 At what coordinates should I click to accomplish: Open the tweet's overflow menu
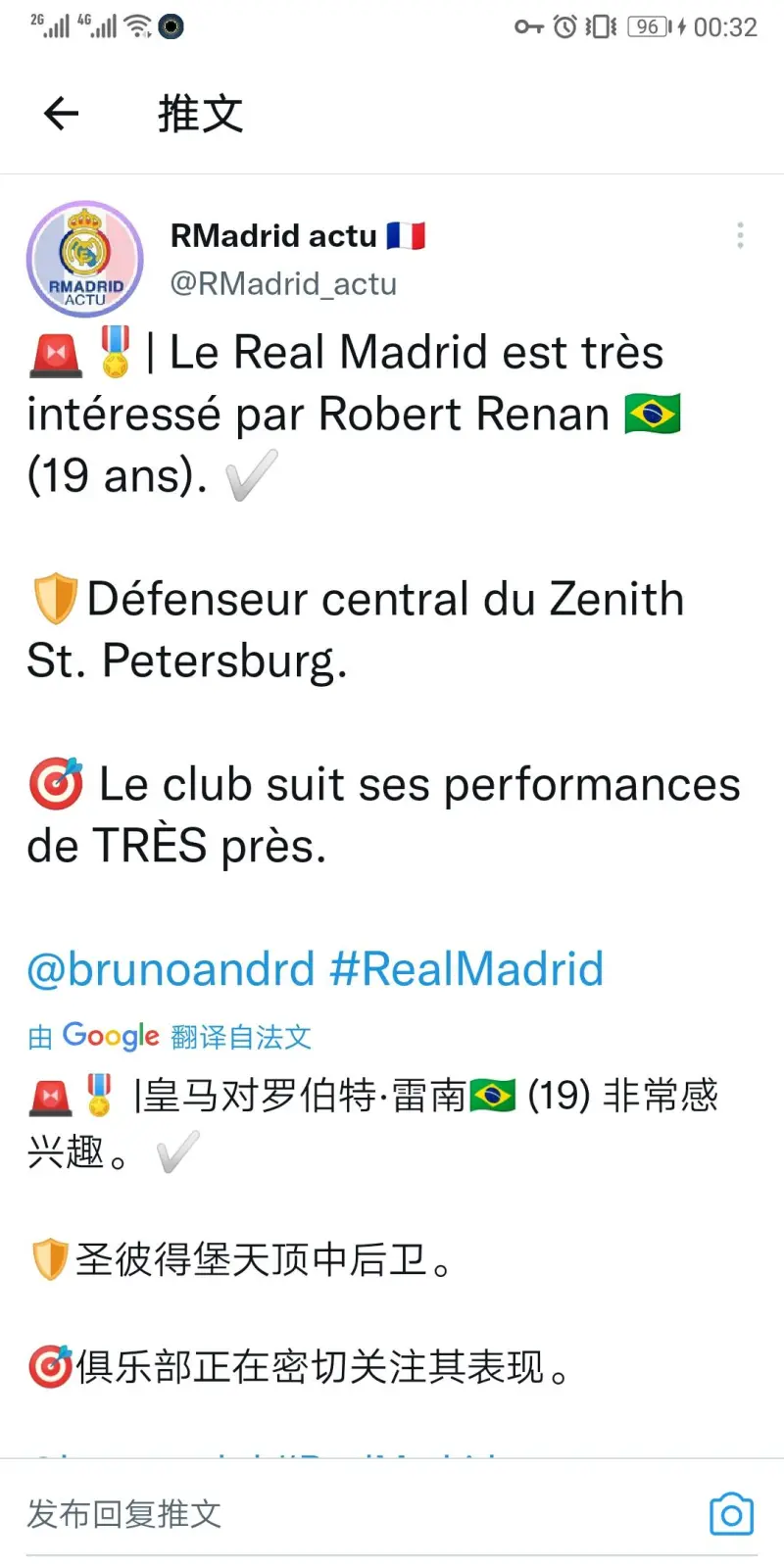(740, 235)
